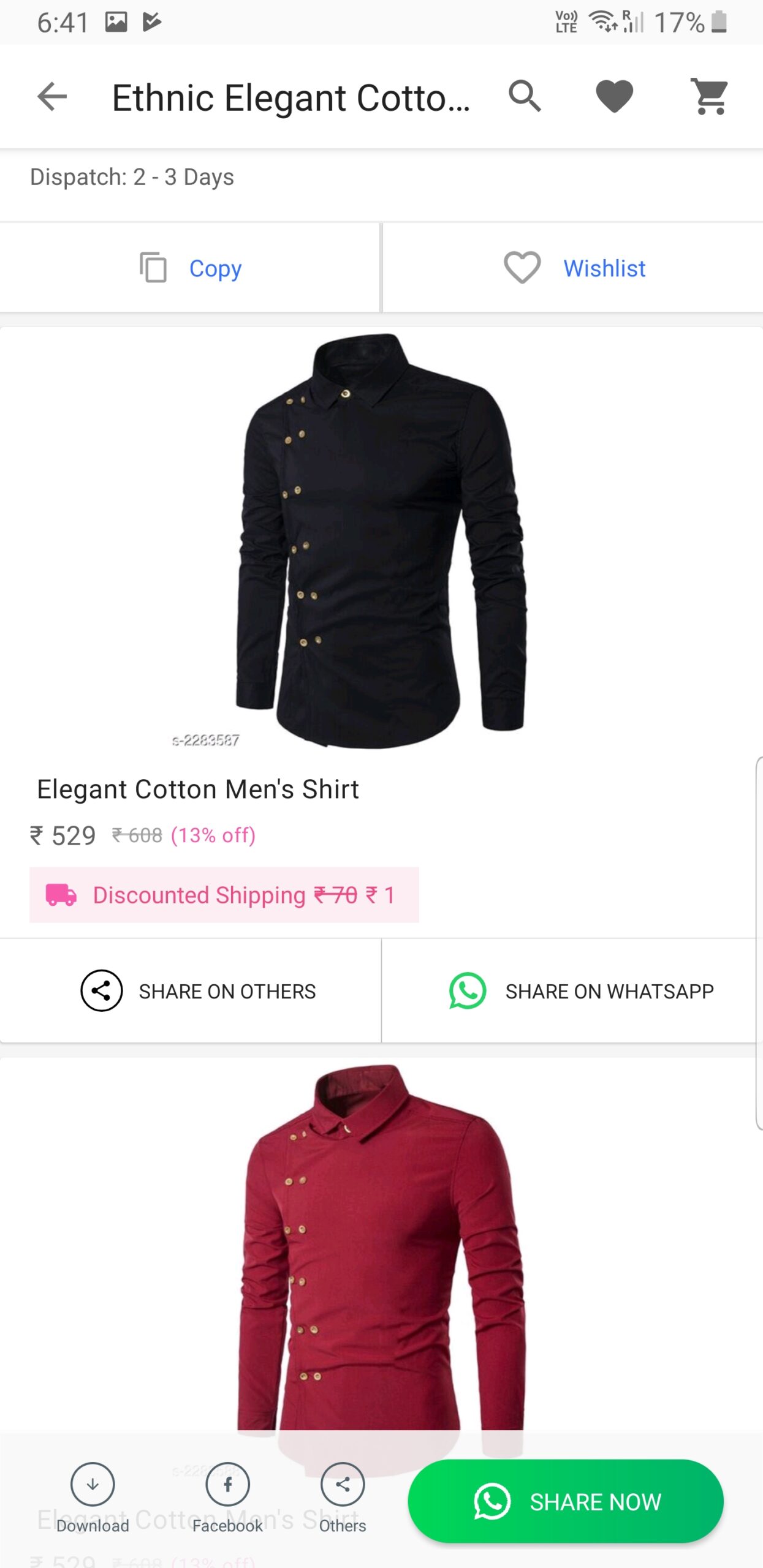Open the black Elegant Cotton Men's Shirt
763x1568 pixels.
click(x=381, y=540)
